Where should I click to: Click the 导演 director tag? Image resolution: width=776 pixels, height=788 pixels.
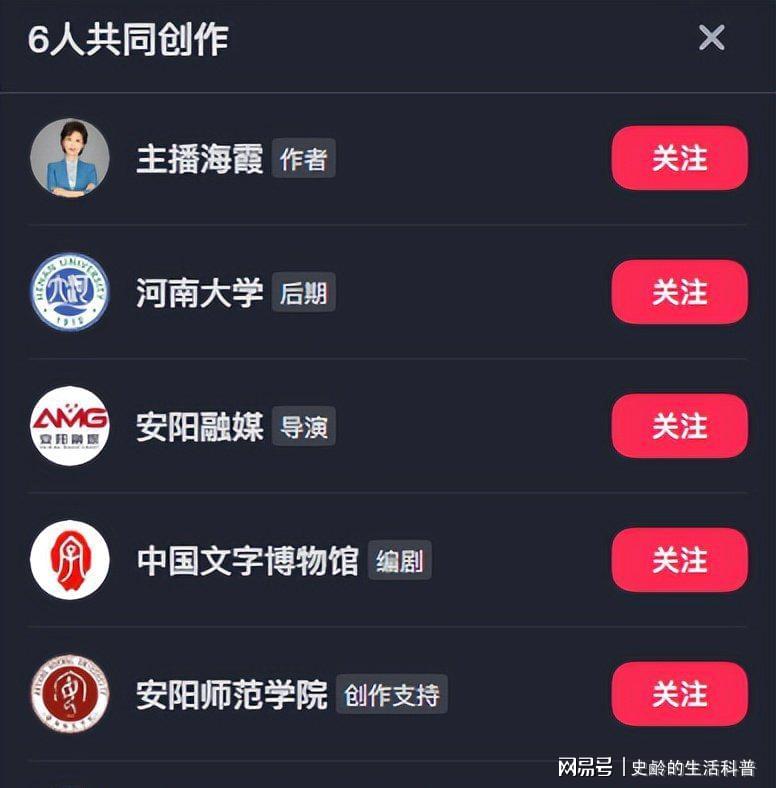click(x=303, y=428)
